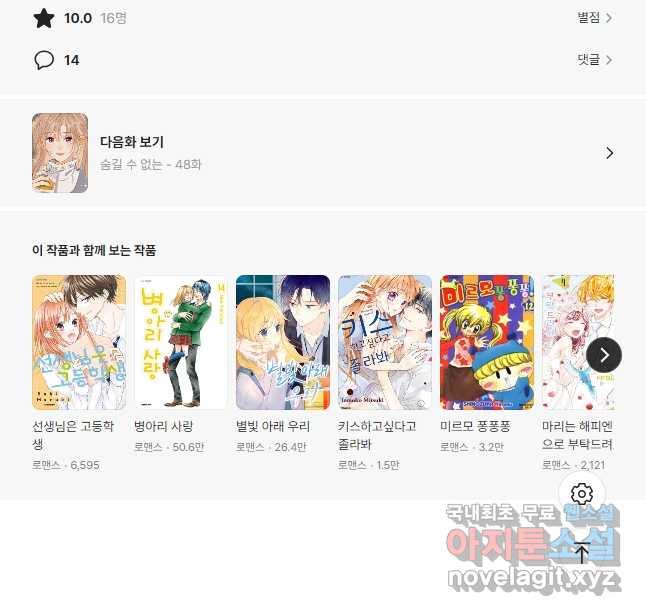Open the 댓글 comments link
The image size is (646, 616).
[x=594, y=60]
